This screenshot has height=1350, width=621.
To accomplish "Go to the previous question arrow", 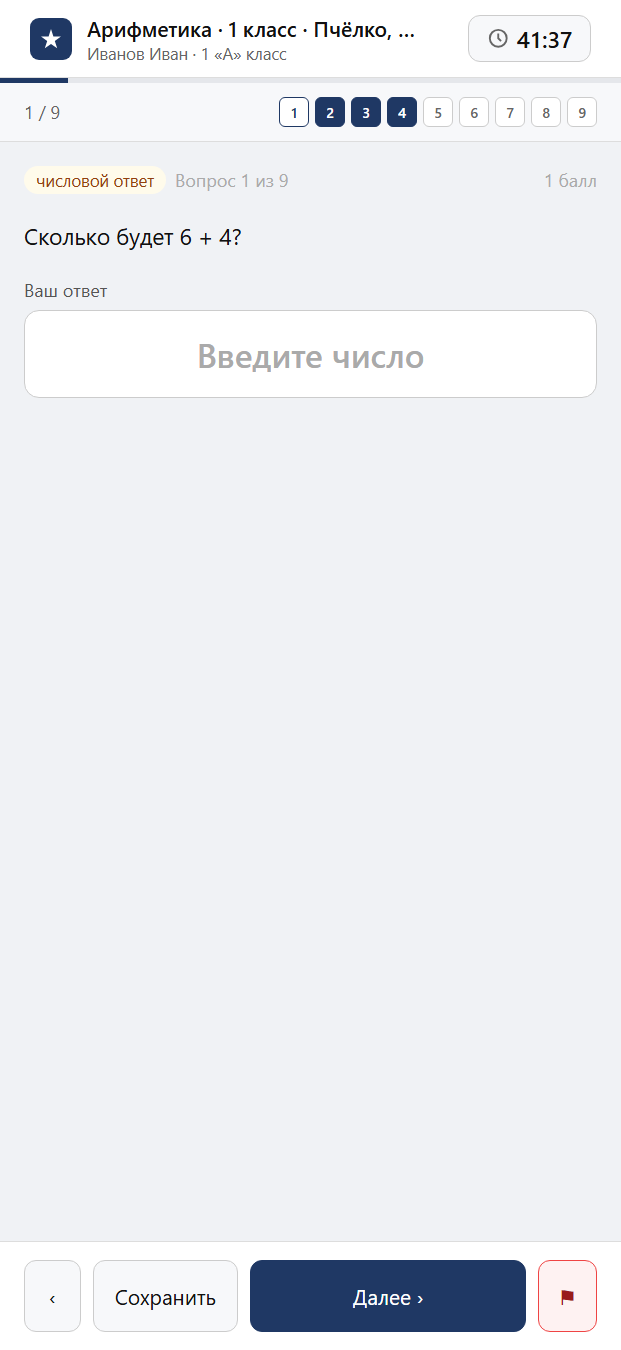I will tap(52, 1296).
